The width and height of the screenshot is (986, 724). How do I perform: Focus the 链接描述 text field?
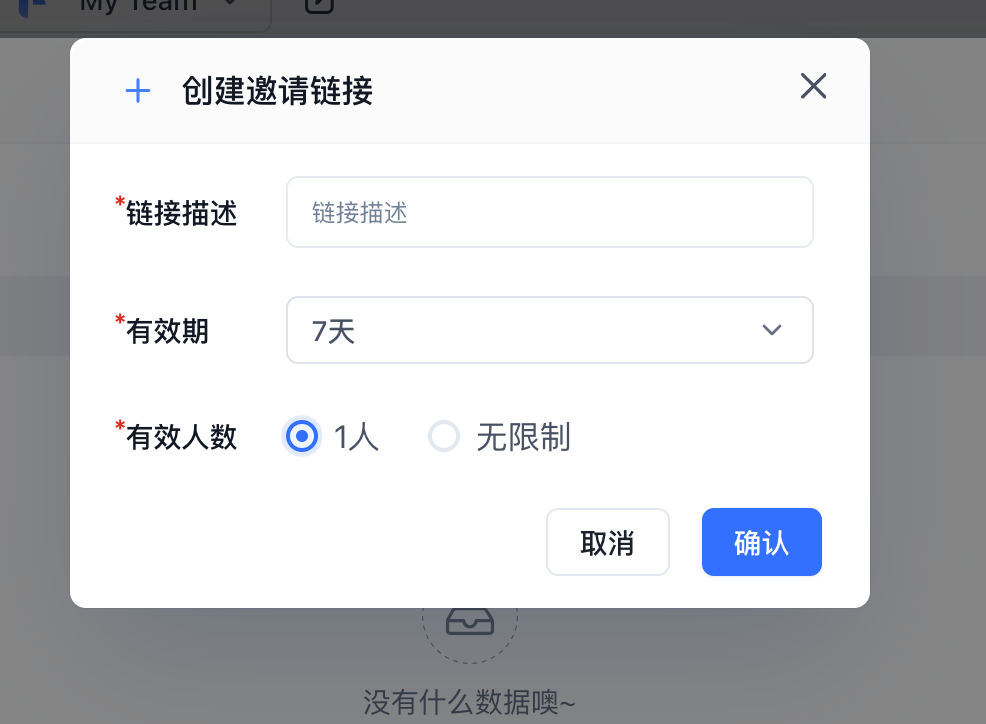click(549, 212)
